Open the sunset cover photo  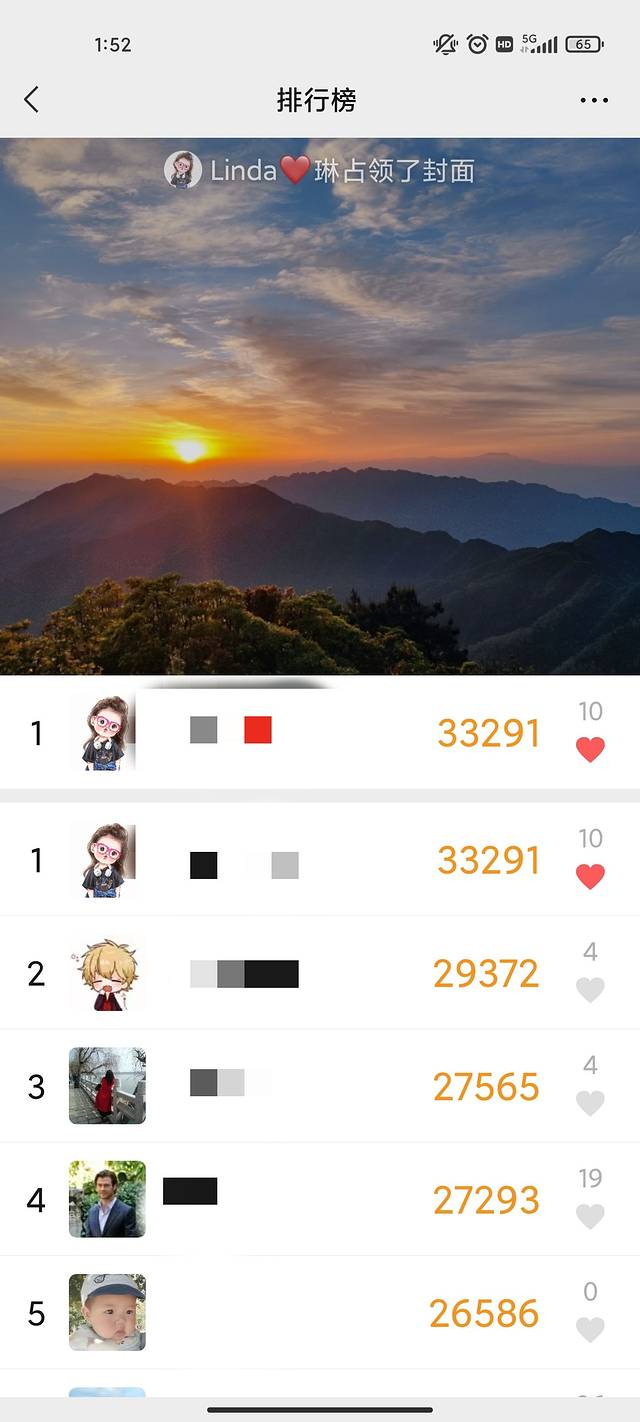tap(320, 420)
